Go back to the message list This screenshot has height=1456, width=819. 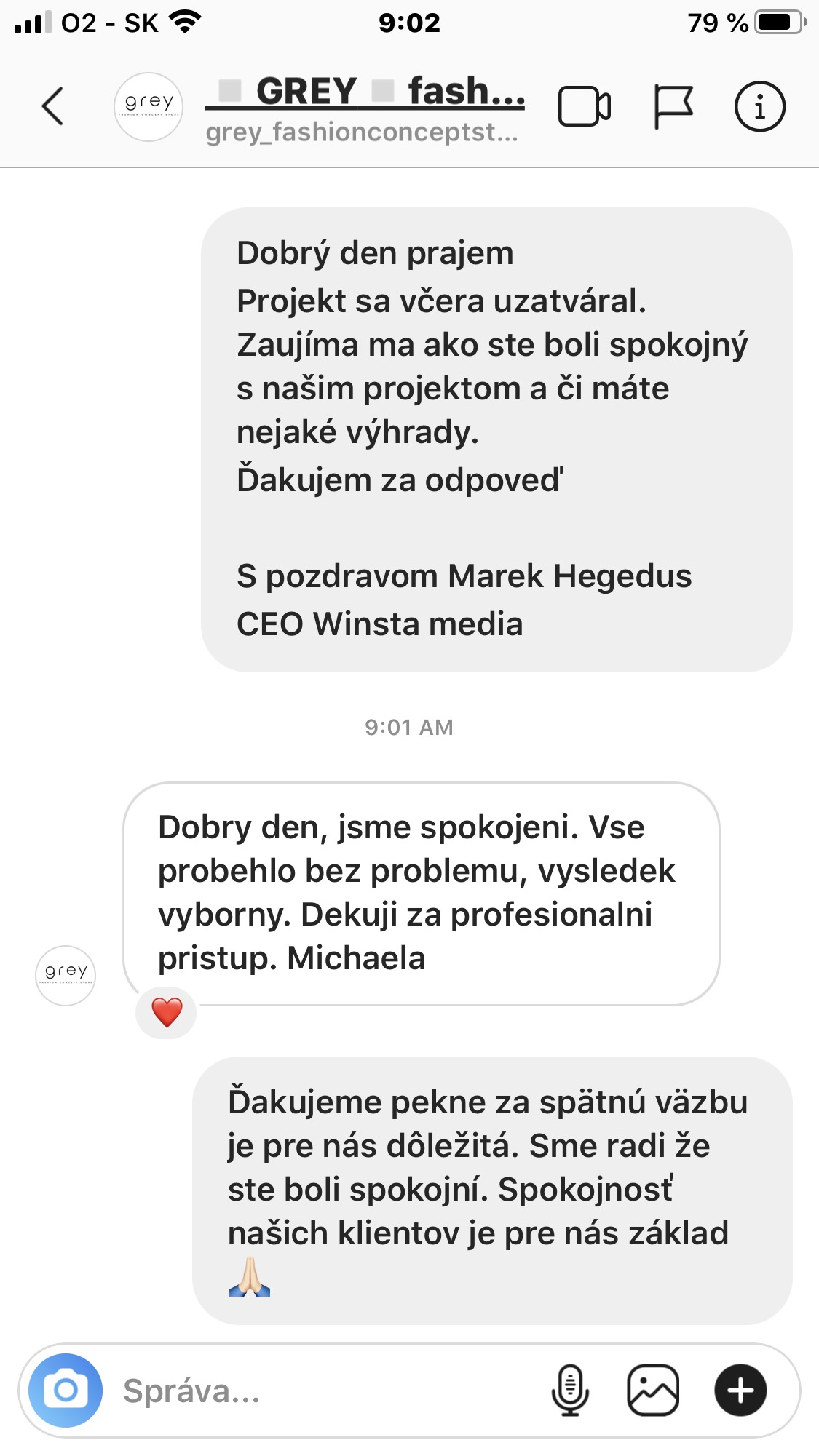click(x=52, y=106)
